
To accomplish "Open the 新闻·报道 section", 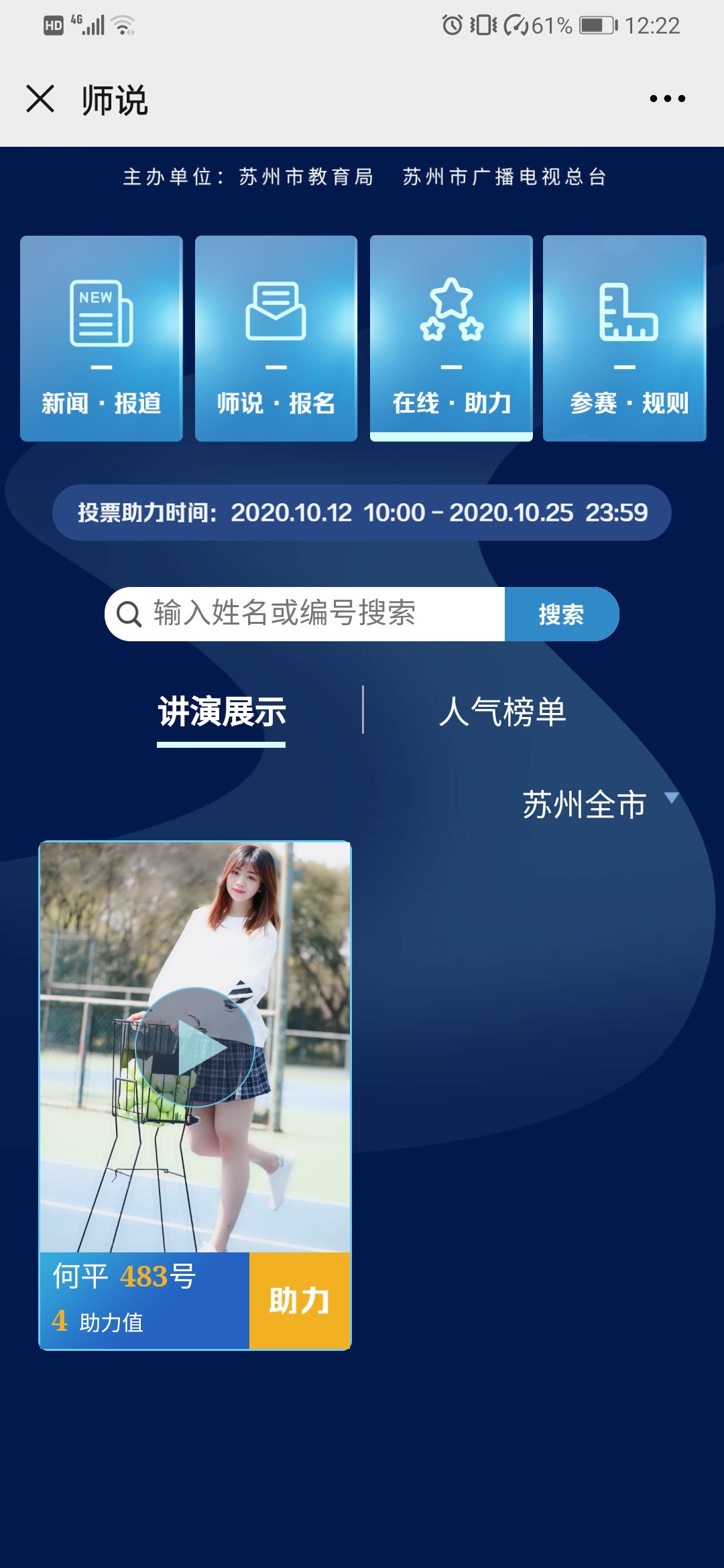I will 101,338.
